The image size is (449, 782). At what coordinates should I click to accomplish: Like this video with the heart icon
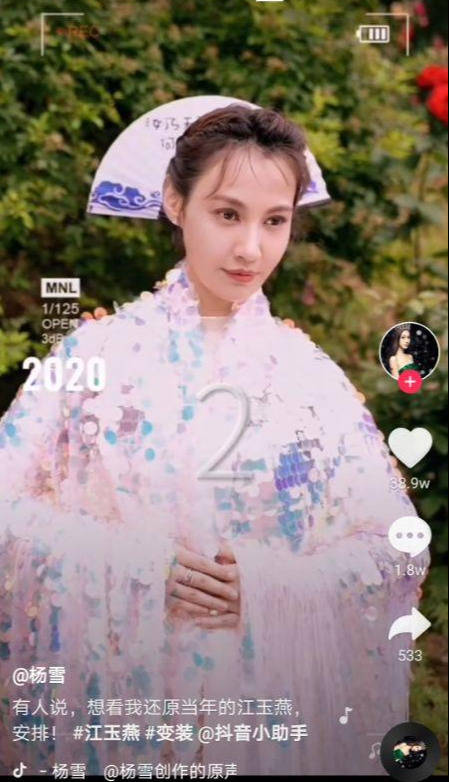tap(410, 447)
